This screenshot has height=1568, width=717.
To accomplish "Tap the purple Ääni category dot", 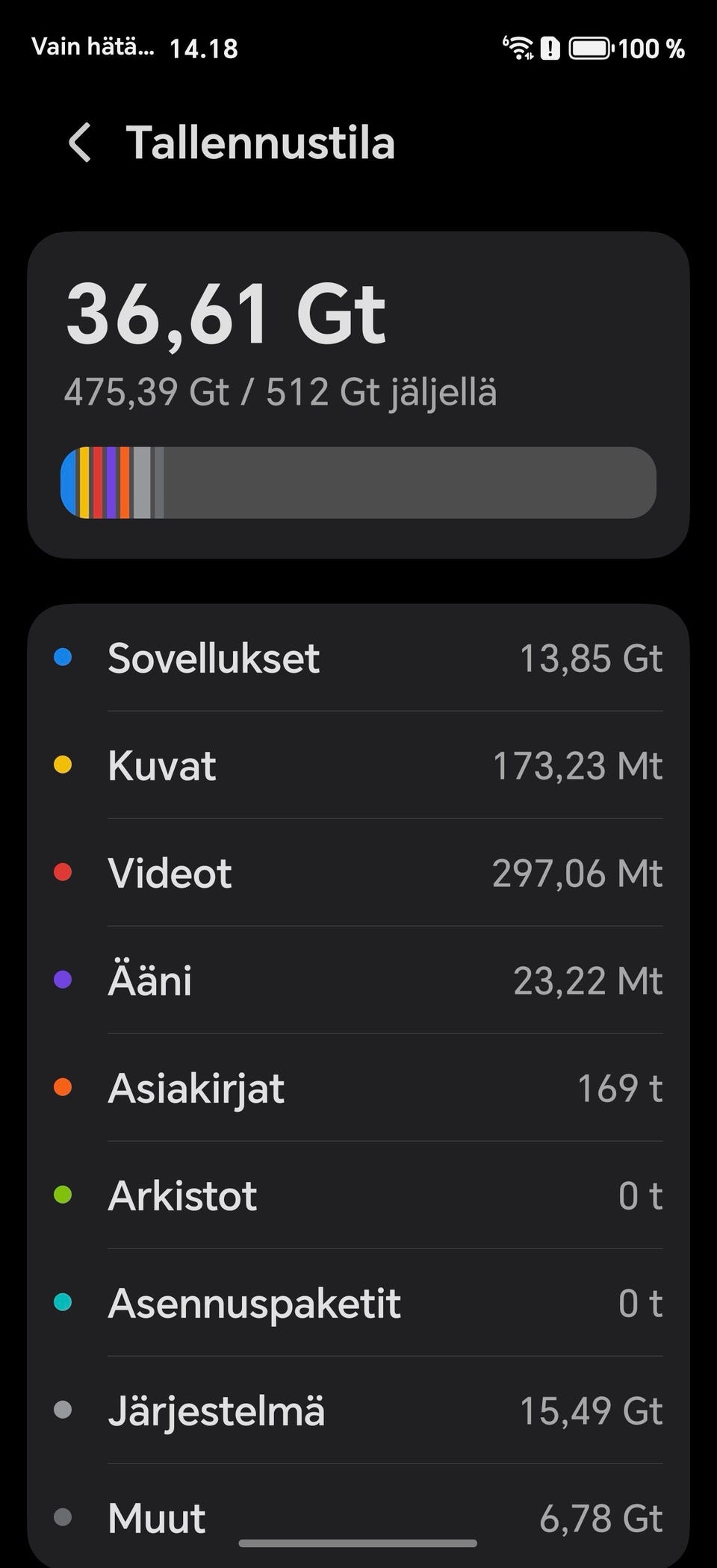I will 63,980.
